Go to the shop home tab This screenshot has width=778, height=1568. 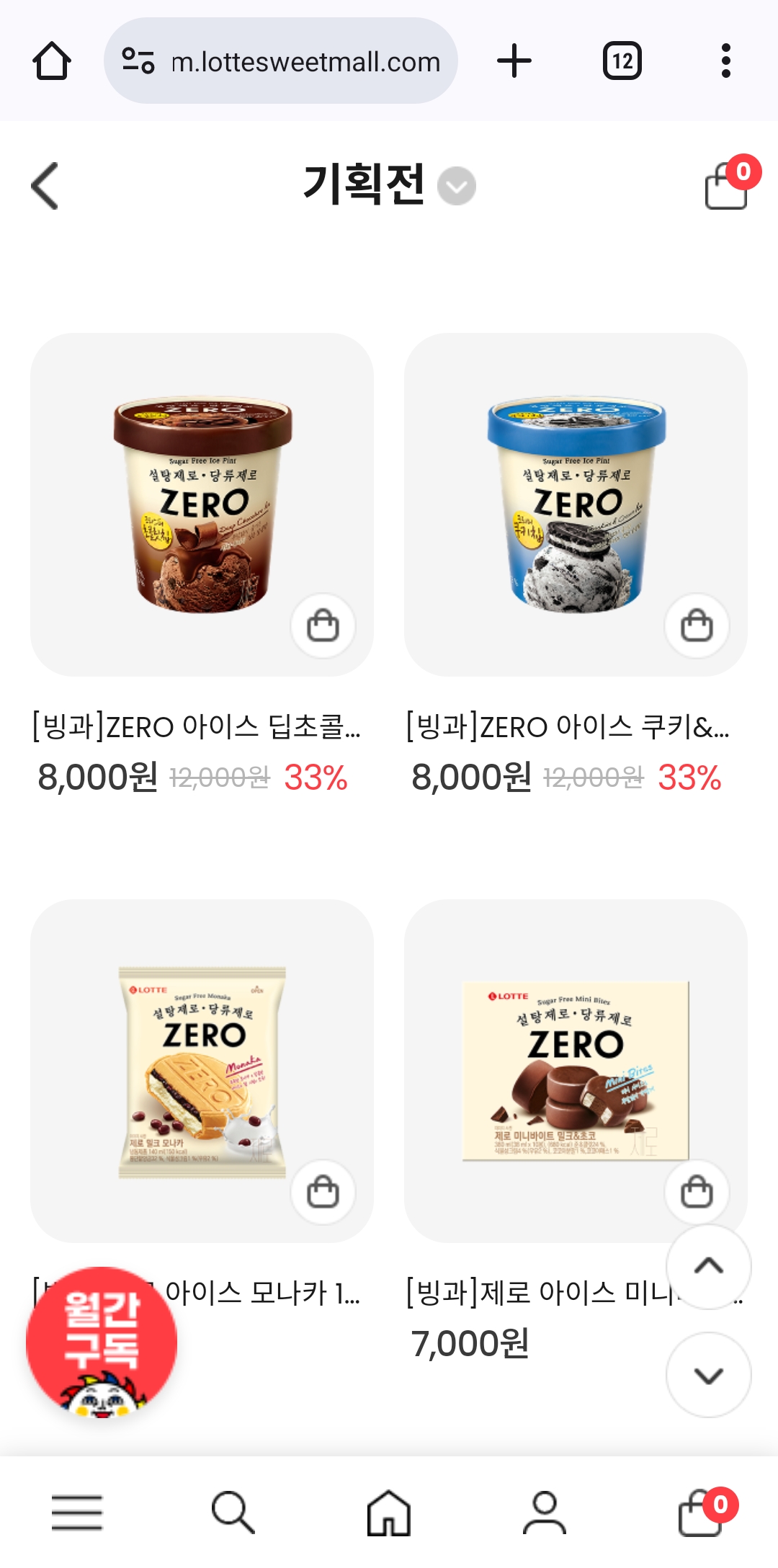coord(389,1512)
